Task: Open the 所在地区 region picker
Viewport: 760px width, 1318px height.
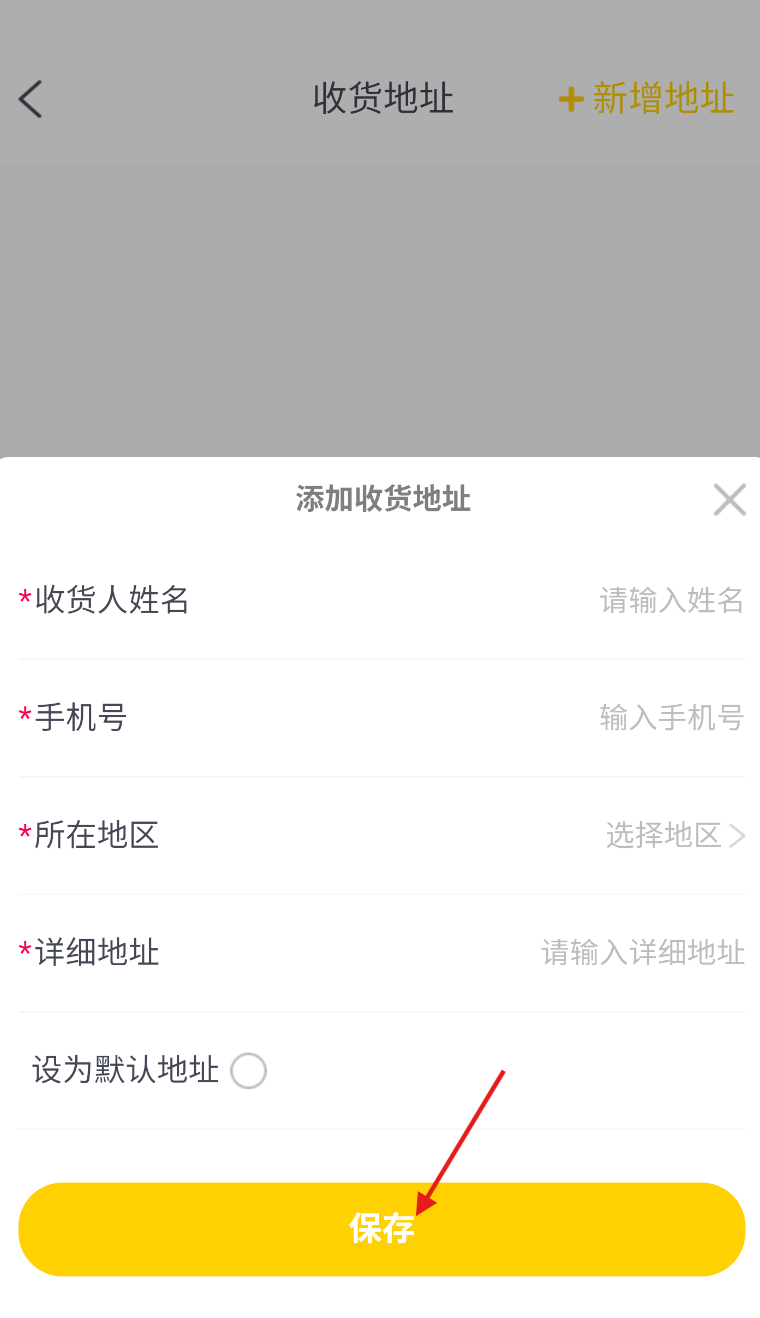Action: coord(675,835)
